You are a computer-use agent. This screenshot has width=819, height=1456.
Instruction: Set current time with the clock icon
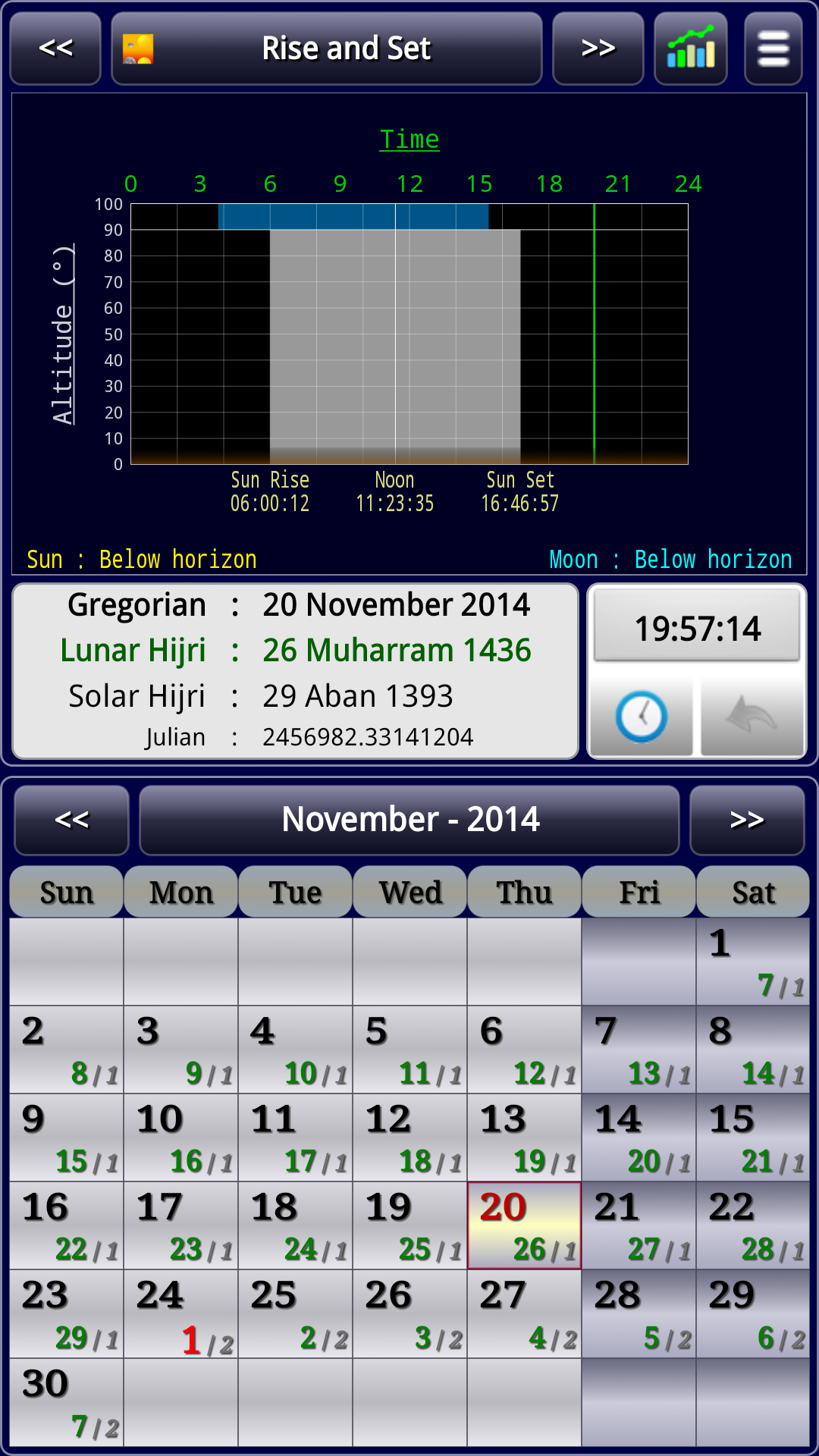642,717
